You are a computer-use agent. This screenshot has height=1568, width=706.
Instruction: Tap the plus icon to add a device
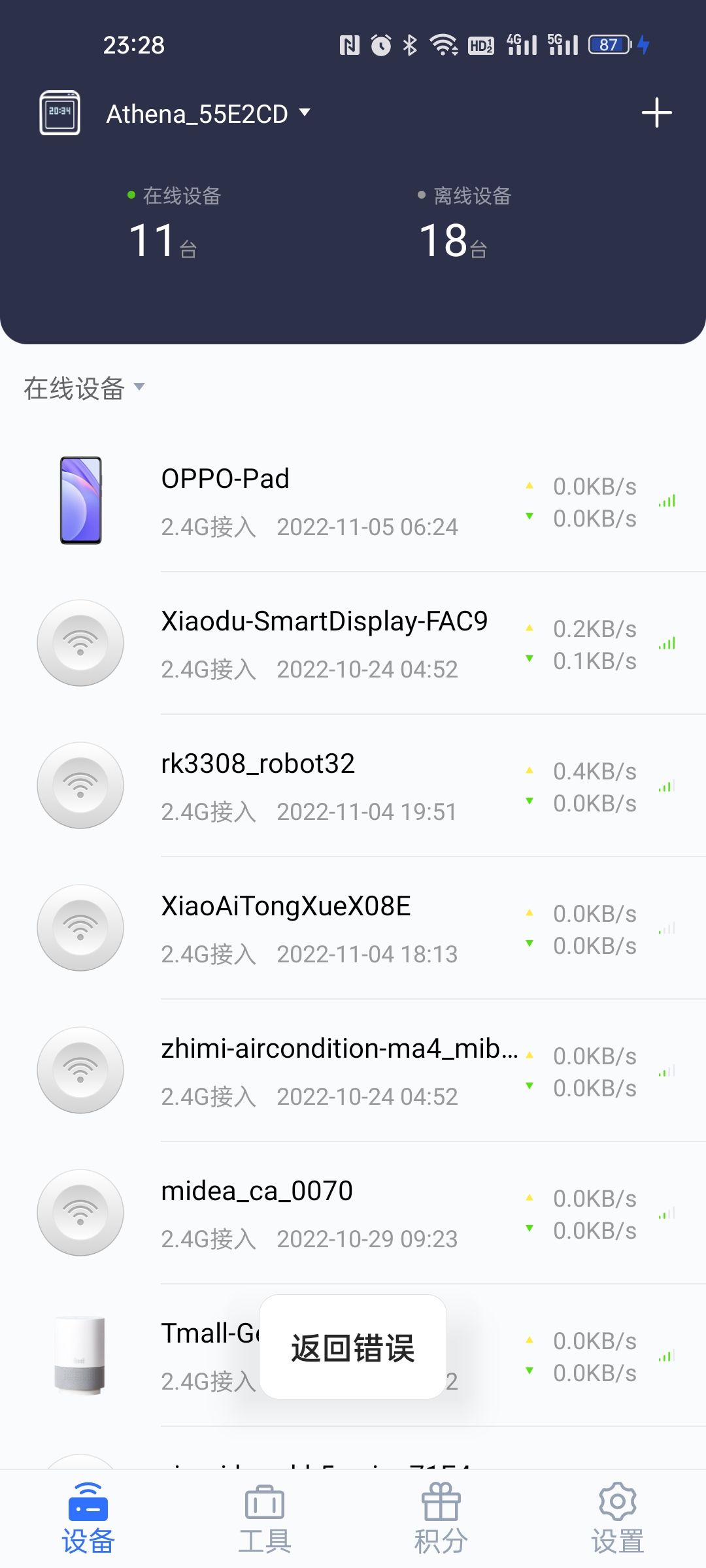coord(656,113)
